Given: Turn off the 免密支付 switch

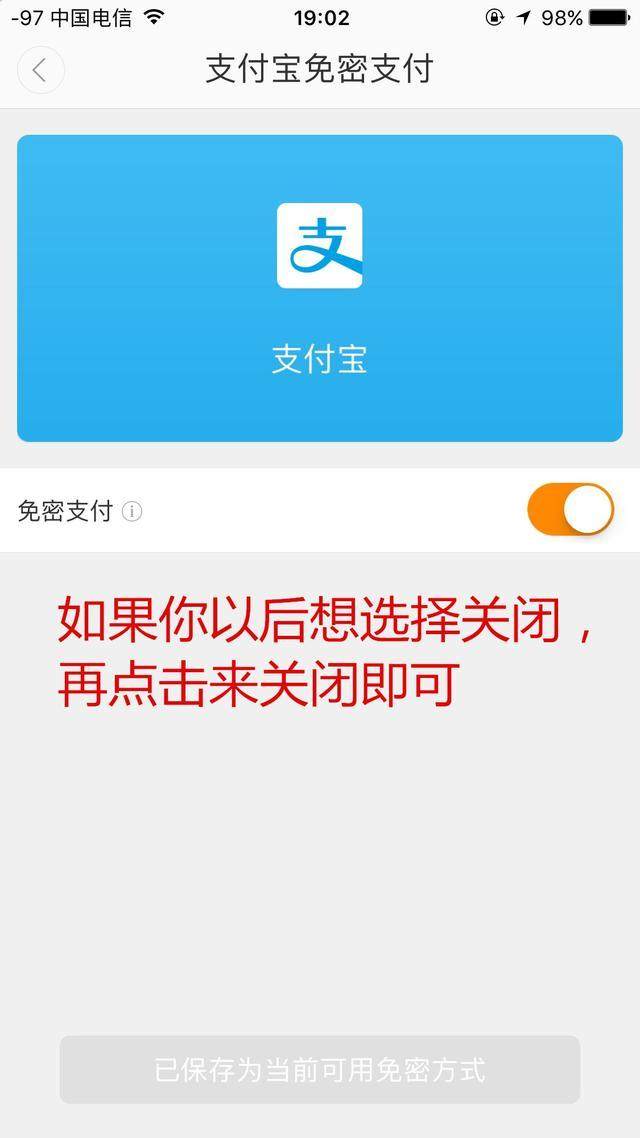Looking at the screenshot, I should (570, 510).
